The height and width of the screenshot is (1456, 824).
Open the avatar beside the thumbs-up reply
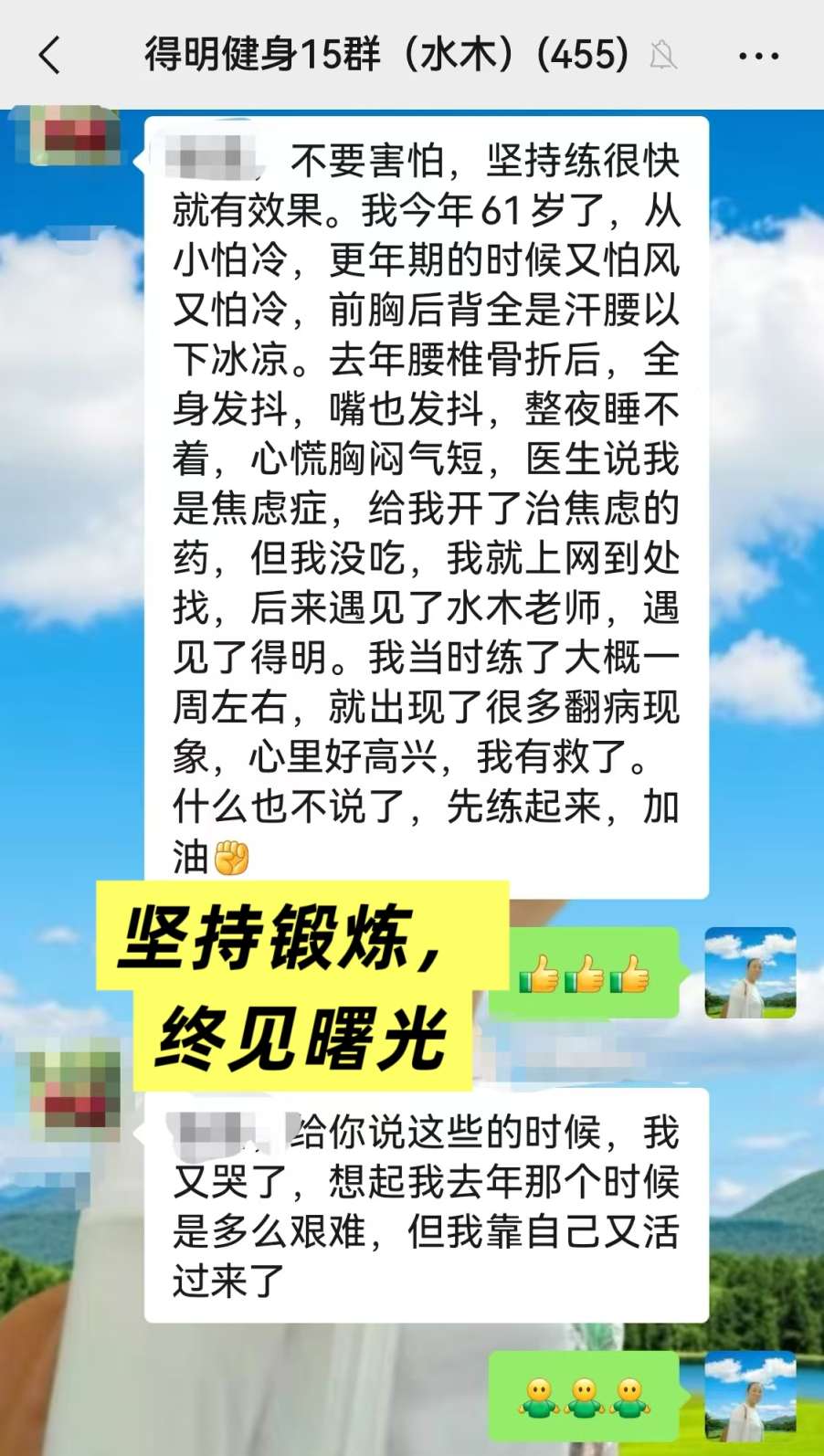[750, 973]
